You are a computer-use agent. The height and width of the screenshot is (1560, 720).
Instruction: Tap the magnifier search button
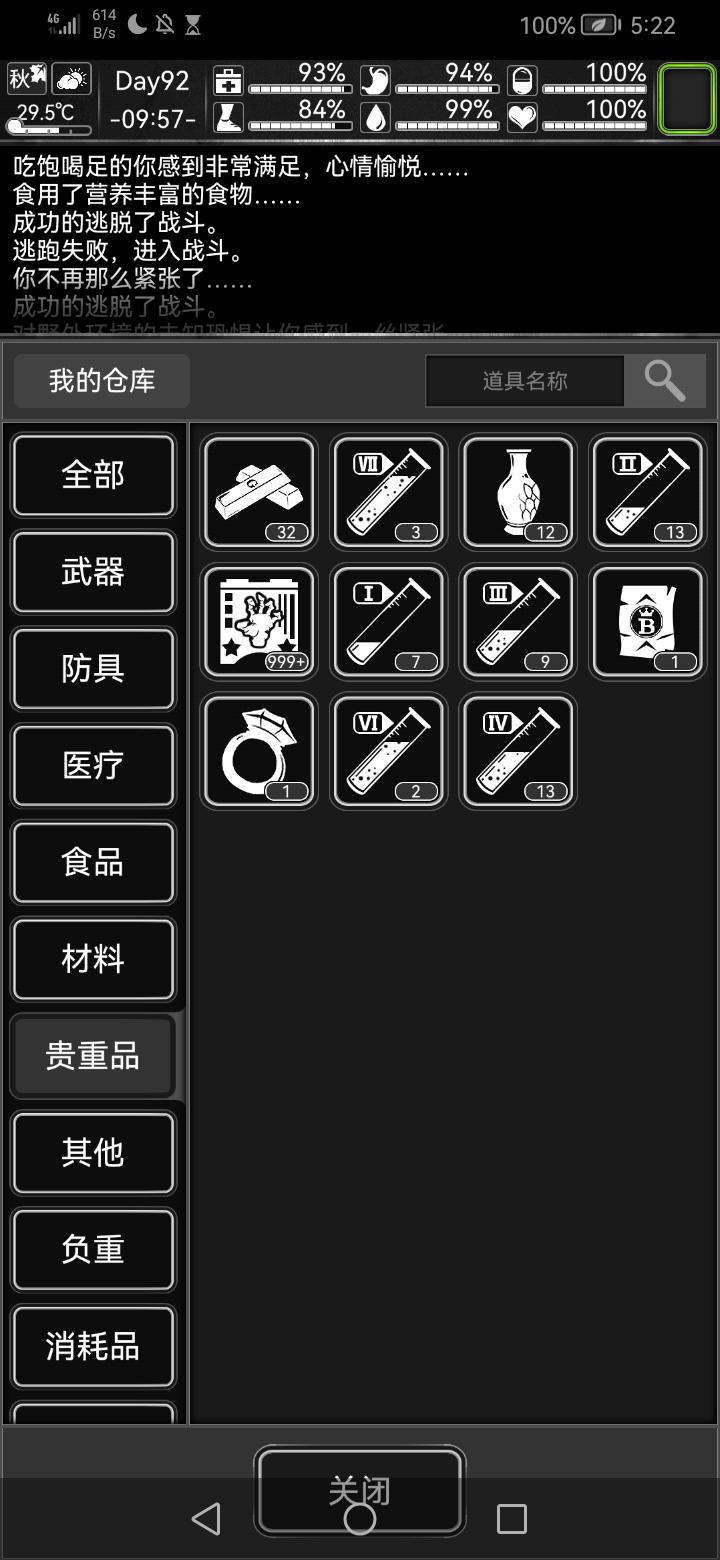665,381
